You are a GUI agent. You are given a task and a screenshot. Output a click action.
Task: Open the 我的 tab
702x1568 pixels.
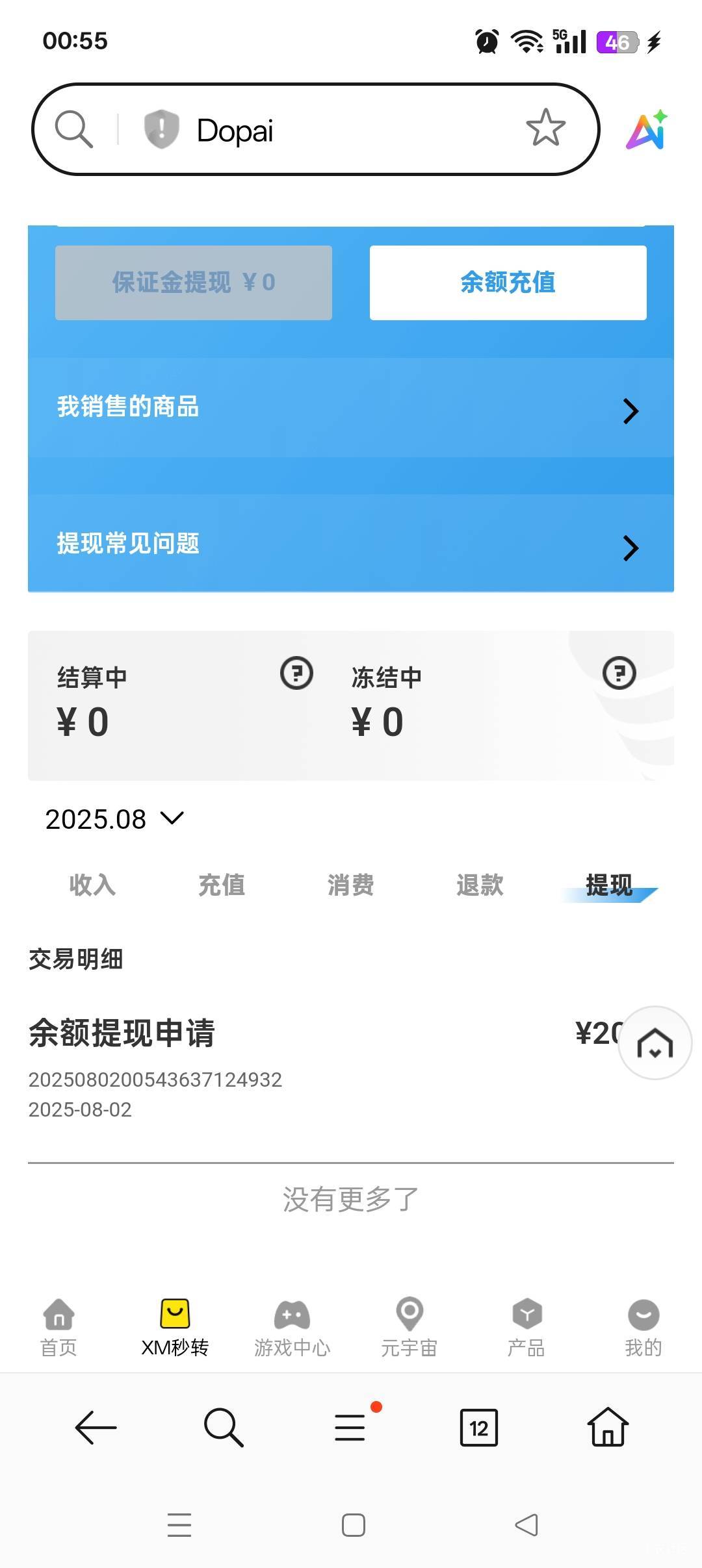(x=643, y=1328)
